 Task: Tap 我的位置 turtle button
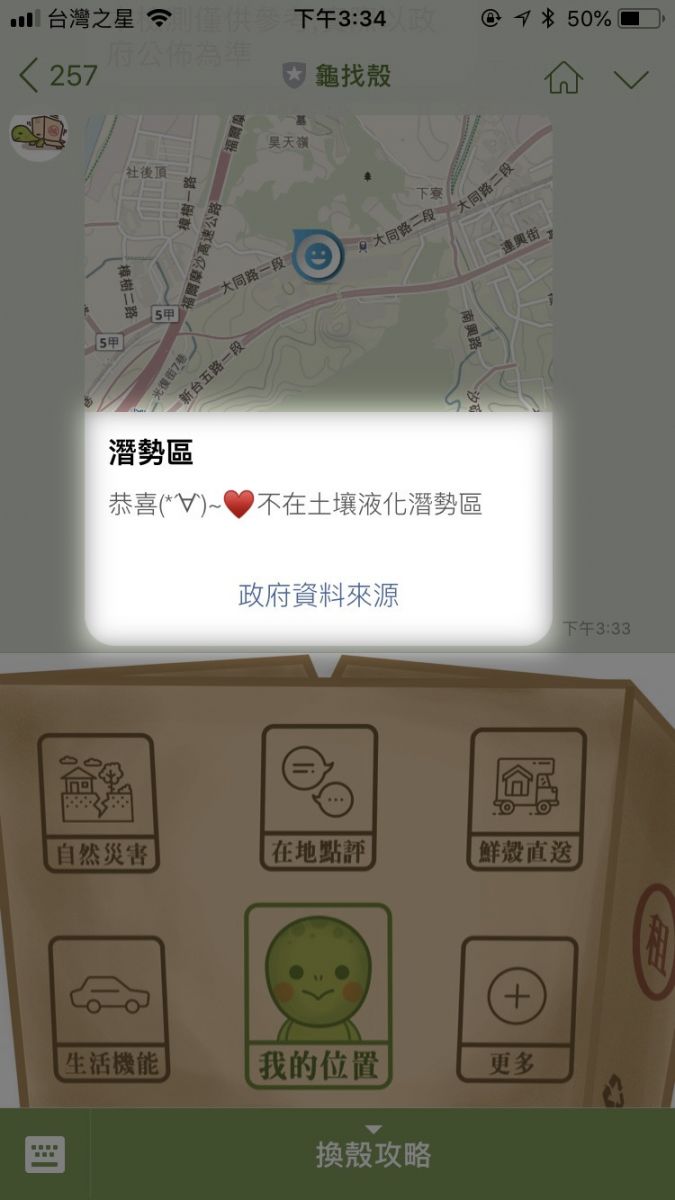tap(318, 996)
